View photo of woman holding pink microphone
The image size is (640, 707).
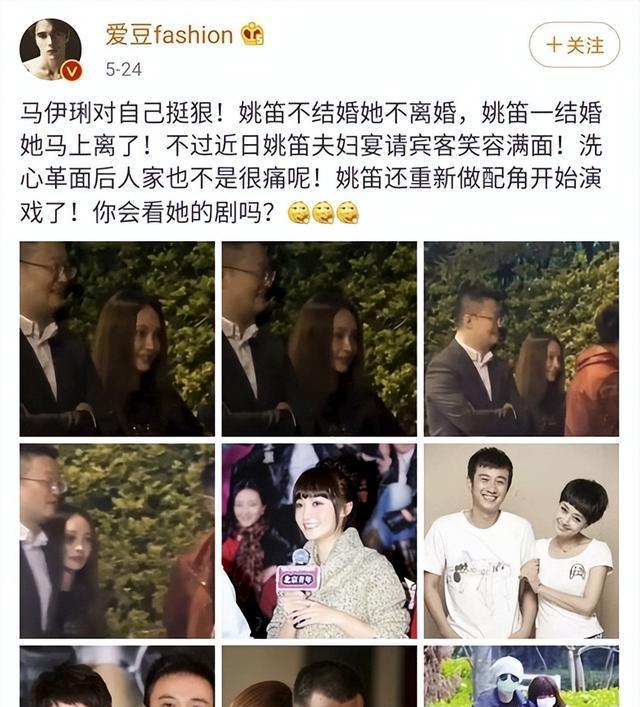pos(319,541)
